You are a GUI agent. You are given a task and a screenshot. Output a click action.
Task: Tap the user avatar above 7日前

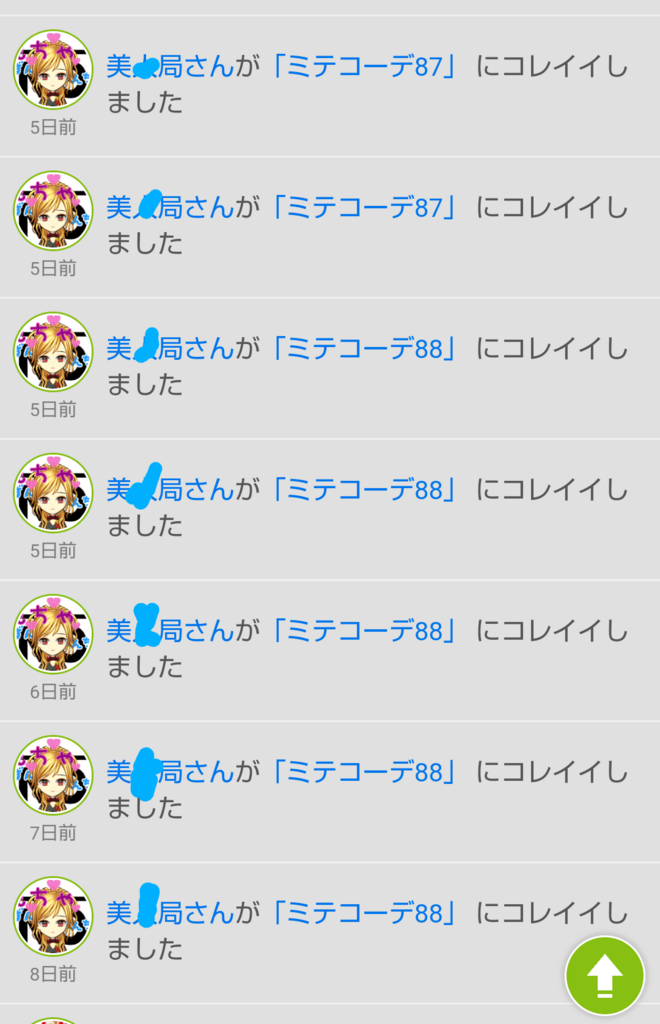(53, 775)
